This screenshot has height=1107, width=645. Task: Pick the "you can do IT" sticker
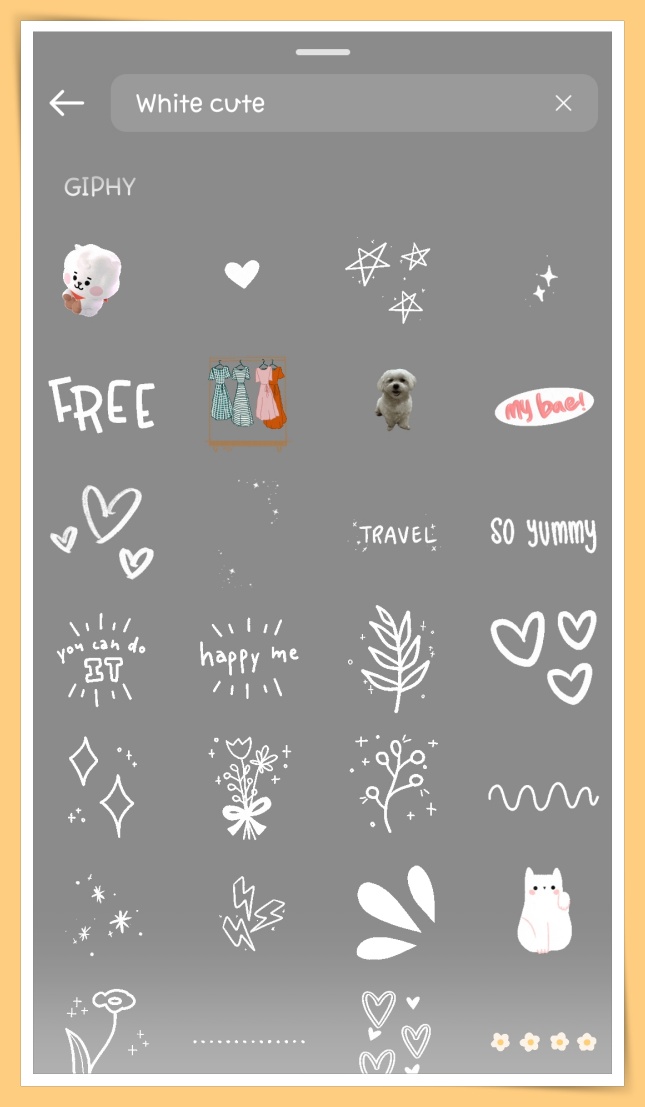tap(101, 658)
